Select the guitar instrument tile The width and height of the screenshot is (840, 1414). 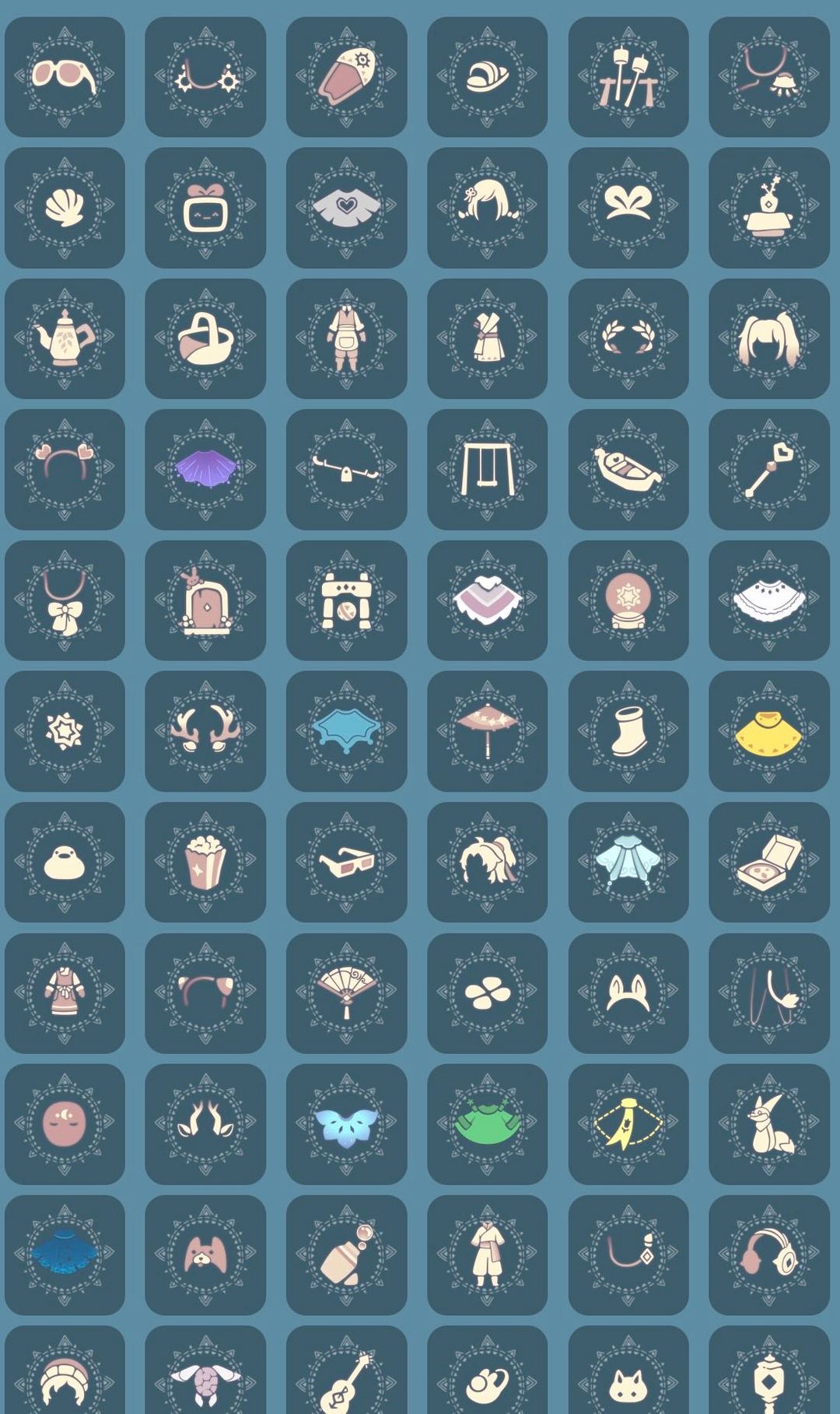point(346,1370)
